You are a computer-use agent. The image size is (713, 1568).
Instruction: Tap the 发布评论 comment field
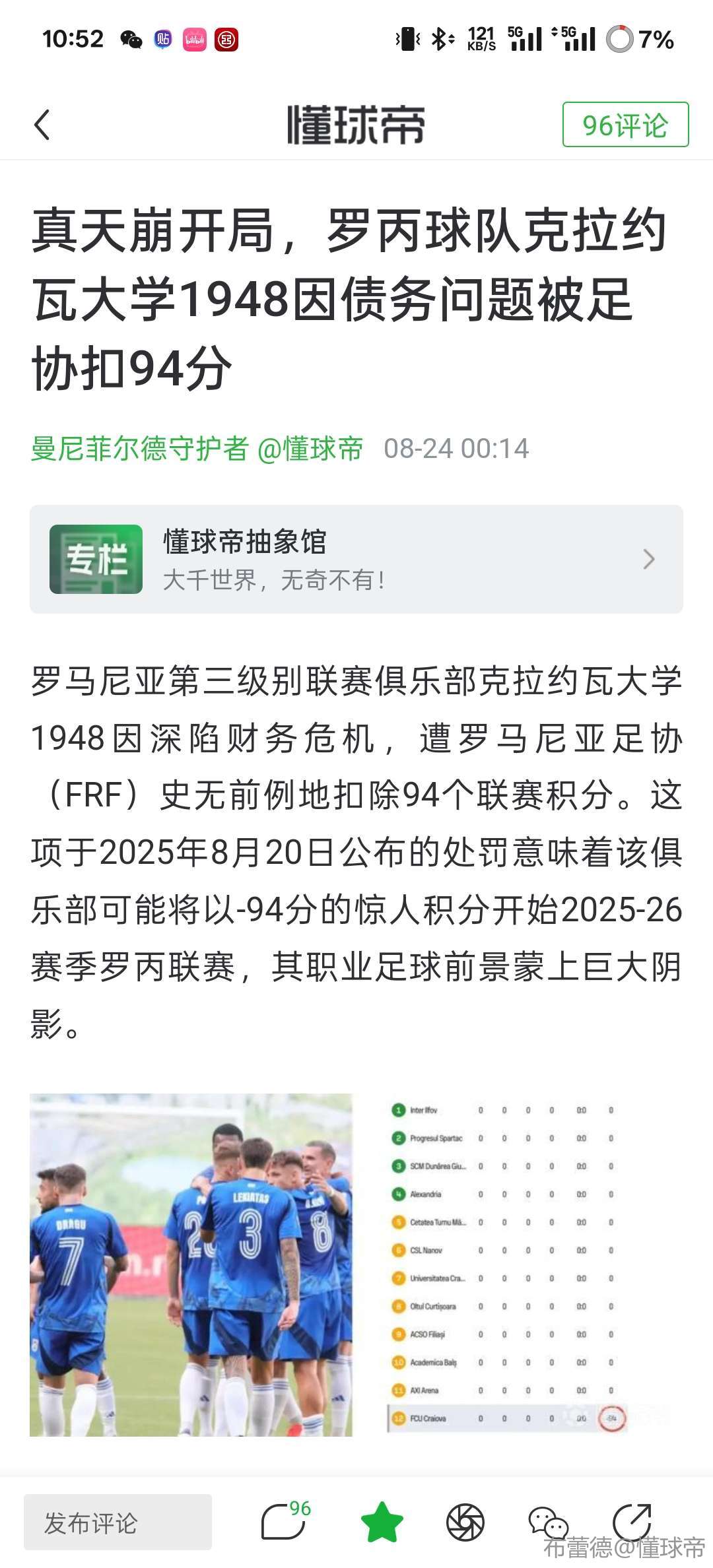click(x=118, y=1523)
